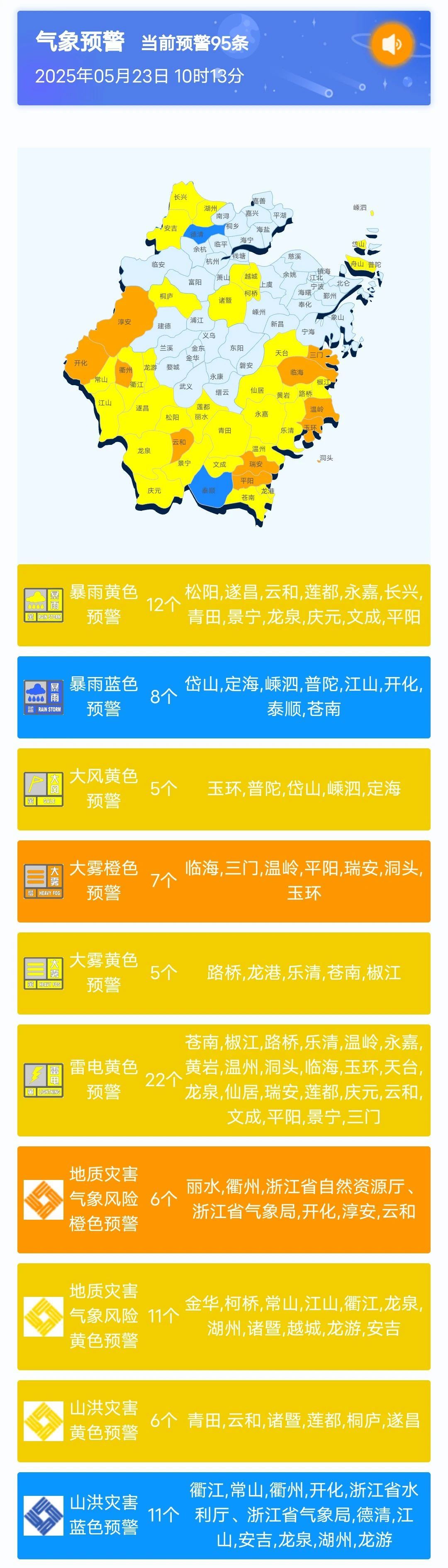This screenshot has height=1568, width=448.
Task: Open the 大雾橙色预警 card
Action: click(224, 880)
